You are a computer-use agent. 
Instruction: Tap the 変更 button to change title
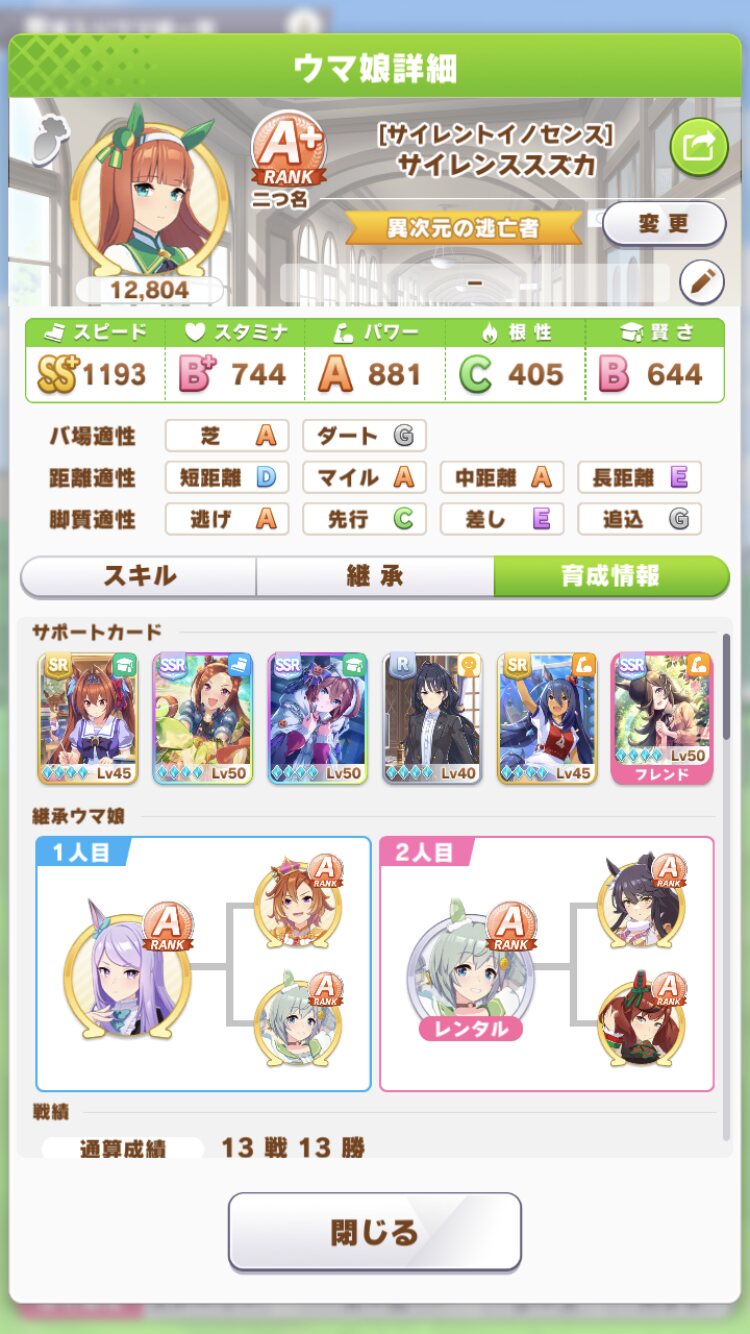[664, 223]
